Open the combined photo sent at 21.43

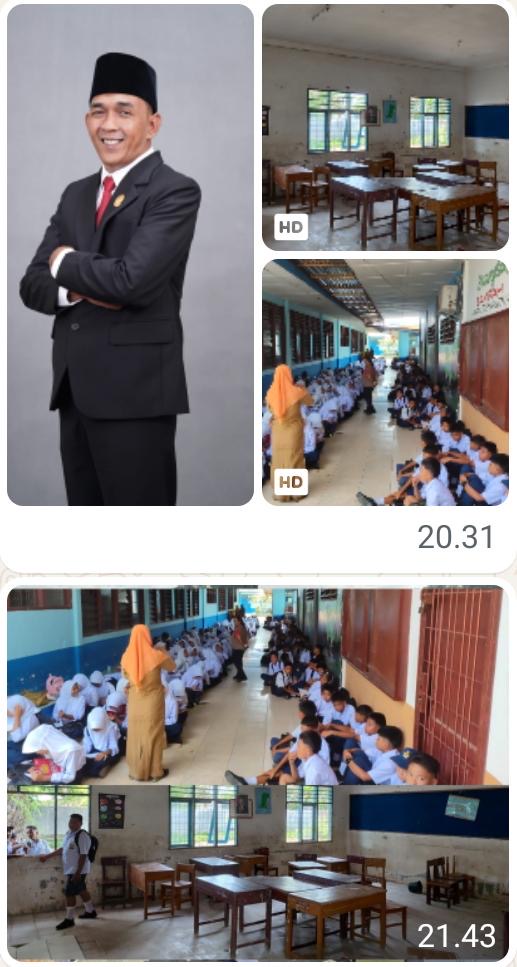(x=258, y=773)
